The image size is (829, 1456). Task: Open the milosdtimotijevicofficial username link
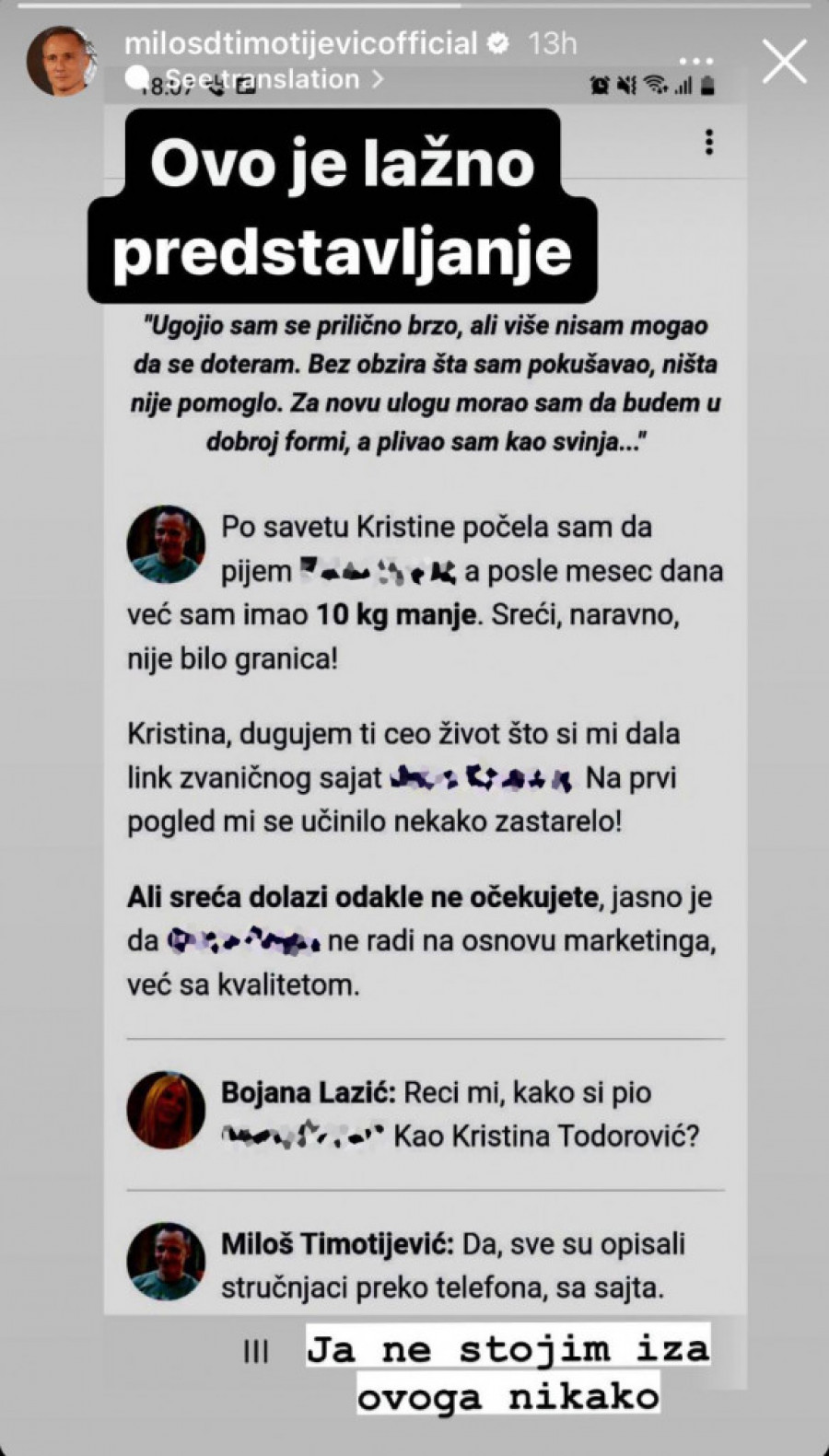[x=300, y=42]
